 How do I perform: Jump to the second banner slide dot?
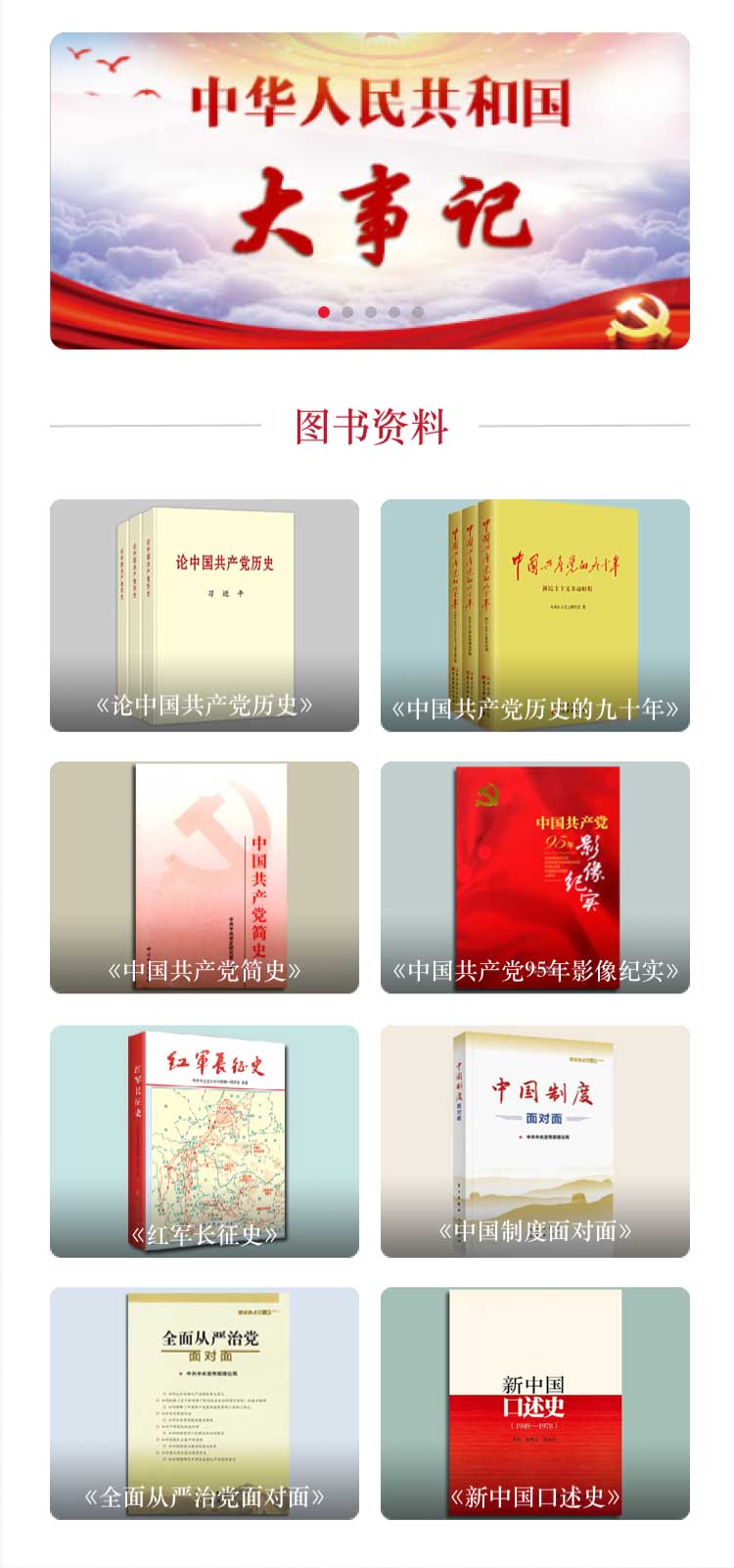tap(347, 312)
